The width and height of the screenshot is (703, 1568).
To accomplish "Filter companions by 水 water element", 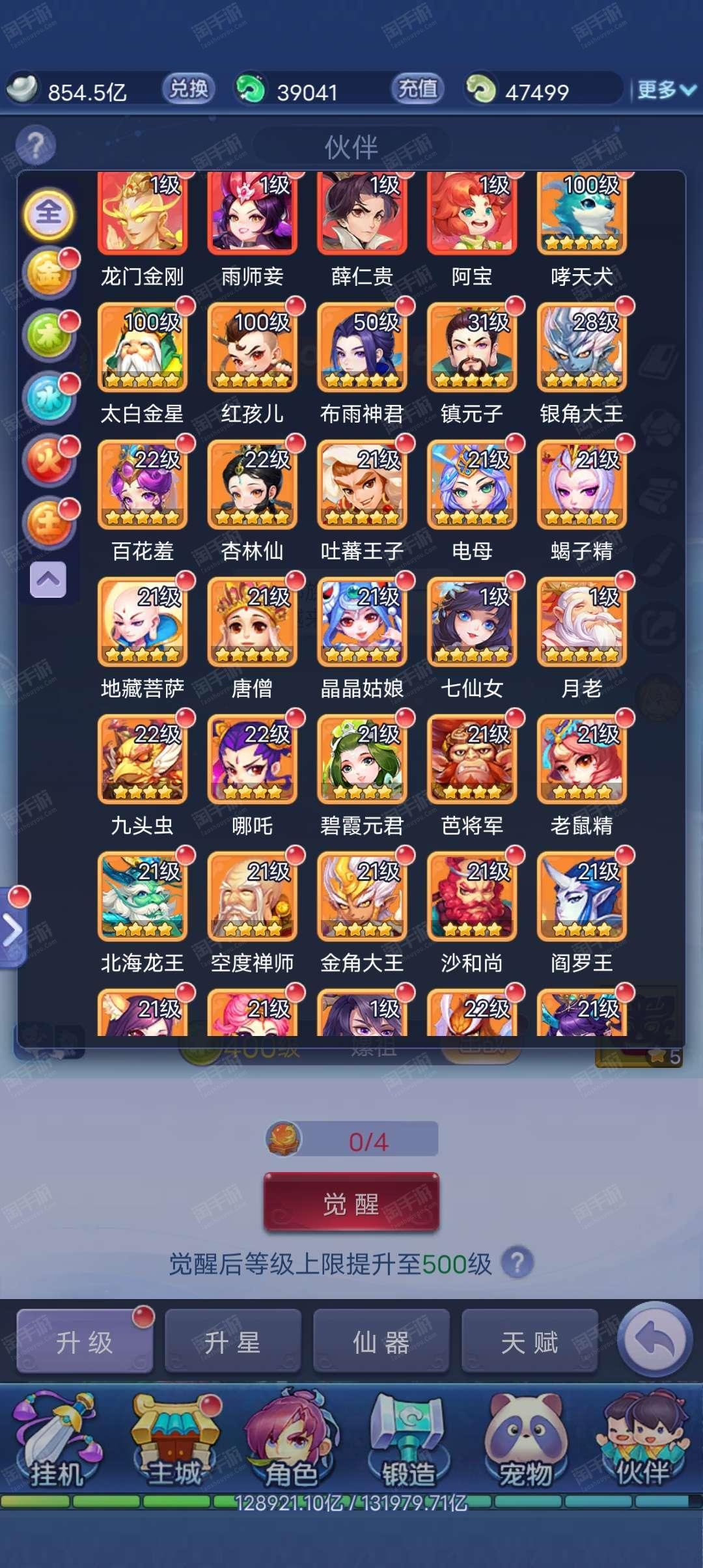I will [x=49, y=399].
